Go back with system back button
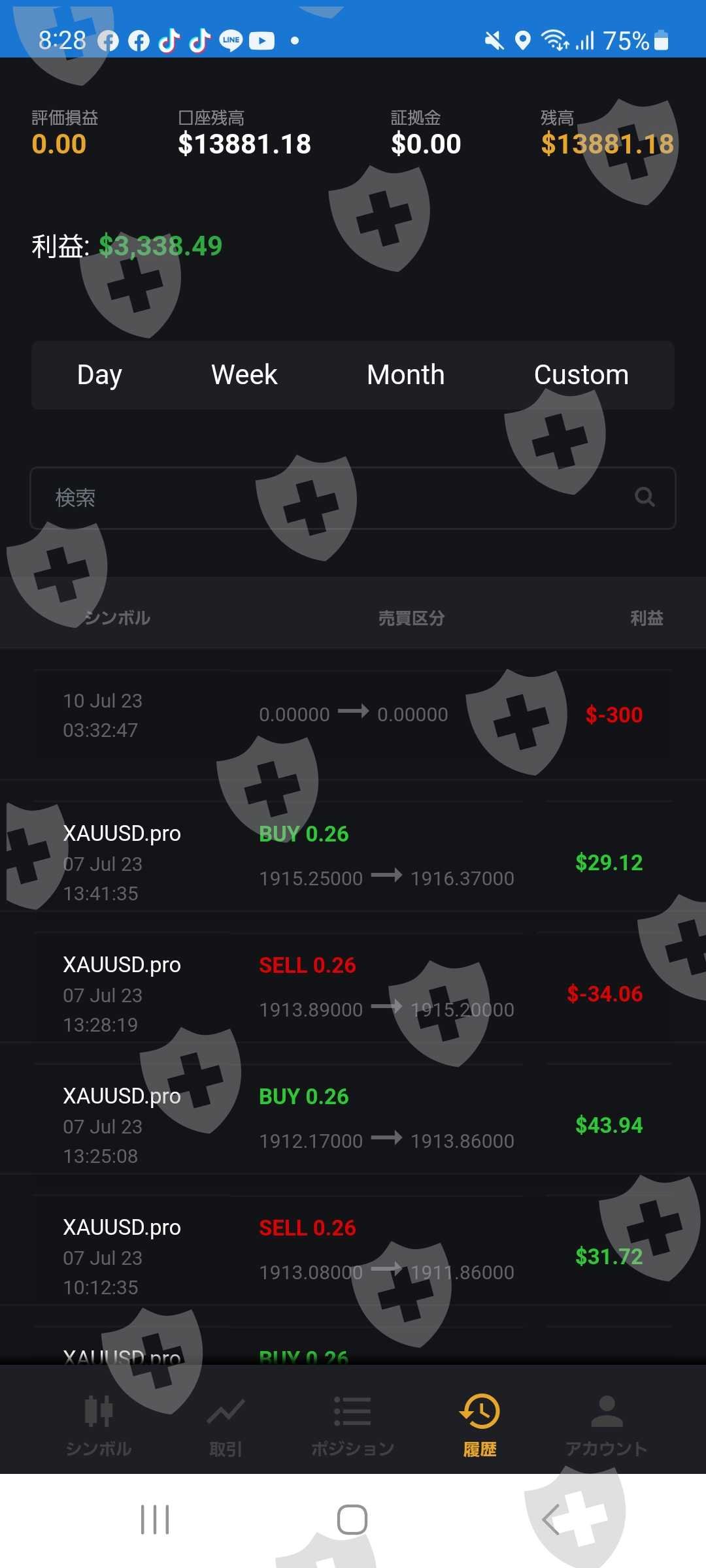Screen dimensions: 706x1568 click(x=550, y=1519)
